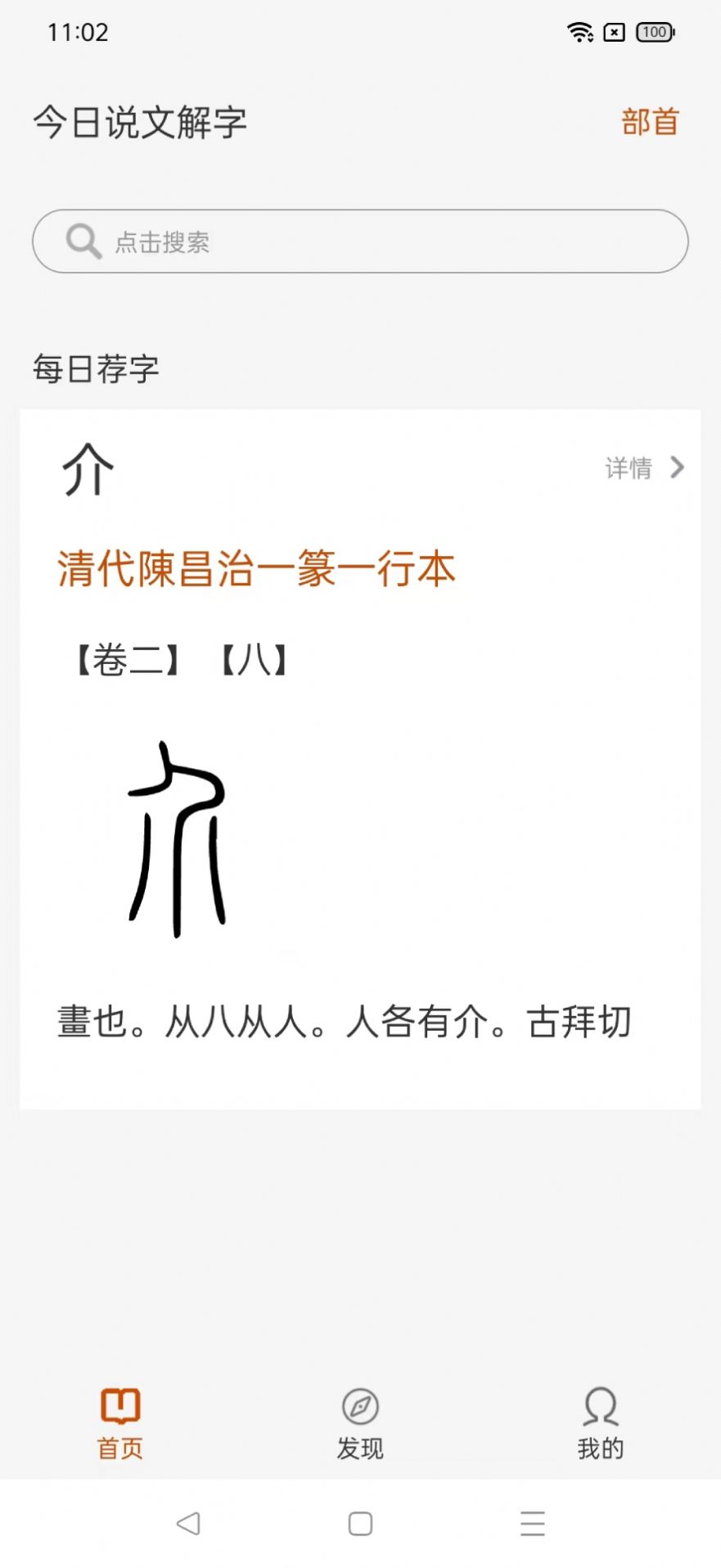The height and width of the screenshot is (1568, 721).
Task: Select the 【卷二】【八】 heading
Action: point(180,660)
